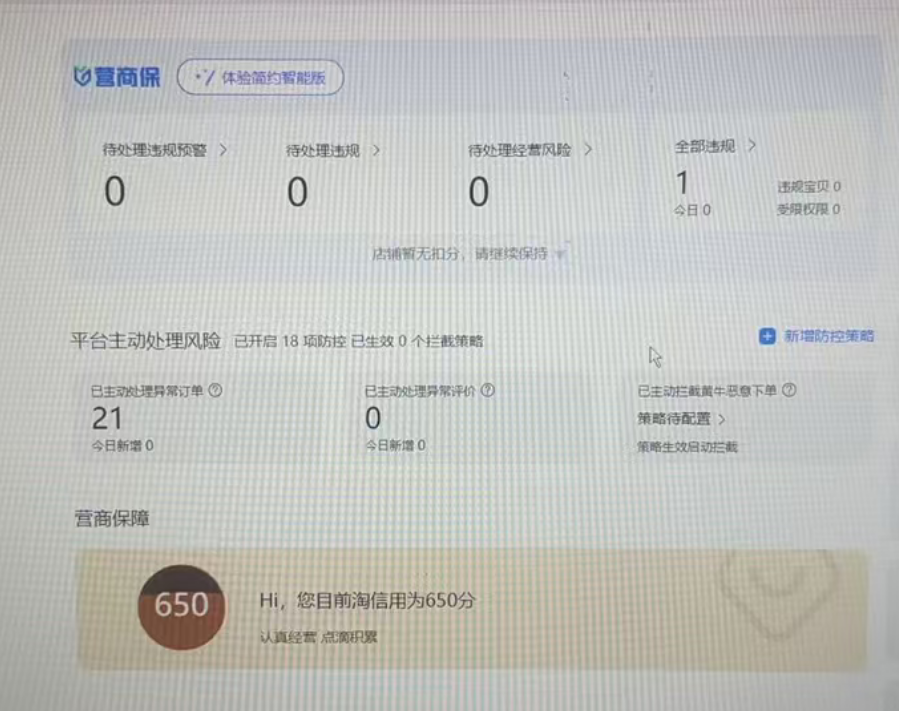Open 待处理违规 list
Image resolution: width=899 pixels, height=711 pixels.
click(333, 151)
